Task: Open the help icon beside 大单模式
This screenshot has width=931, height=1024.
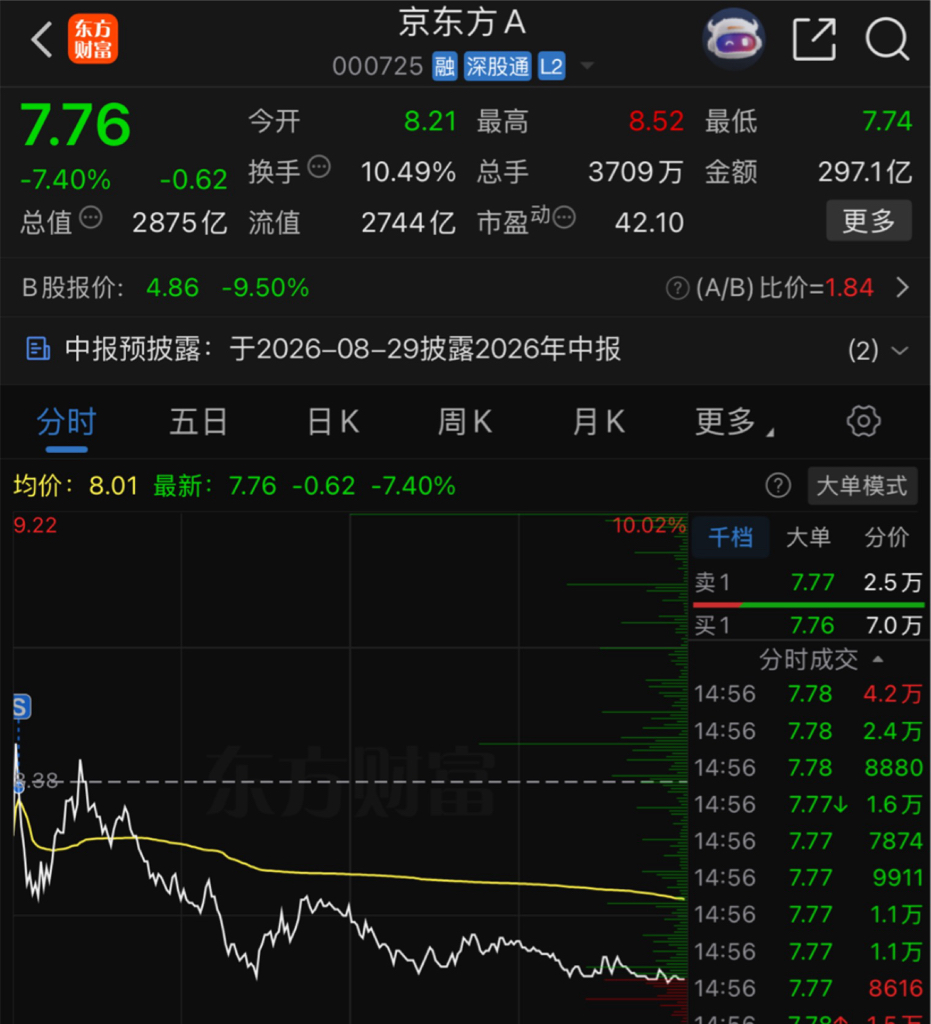Action: point(778,486)
